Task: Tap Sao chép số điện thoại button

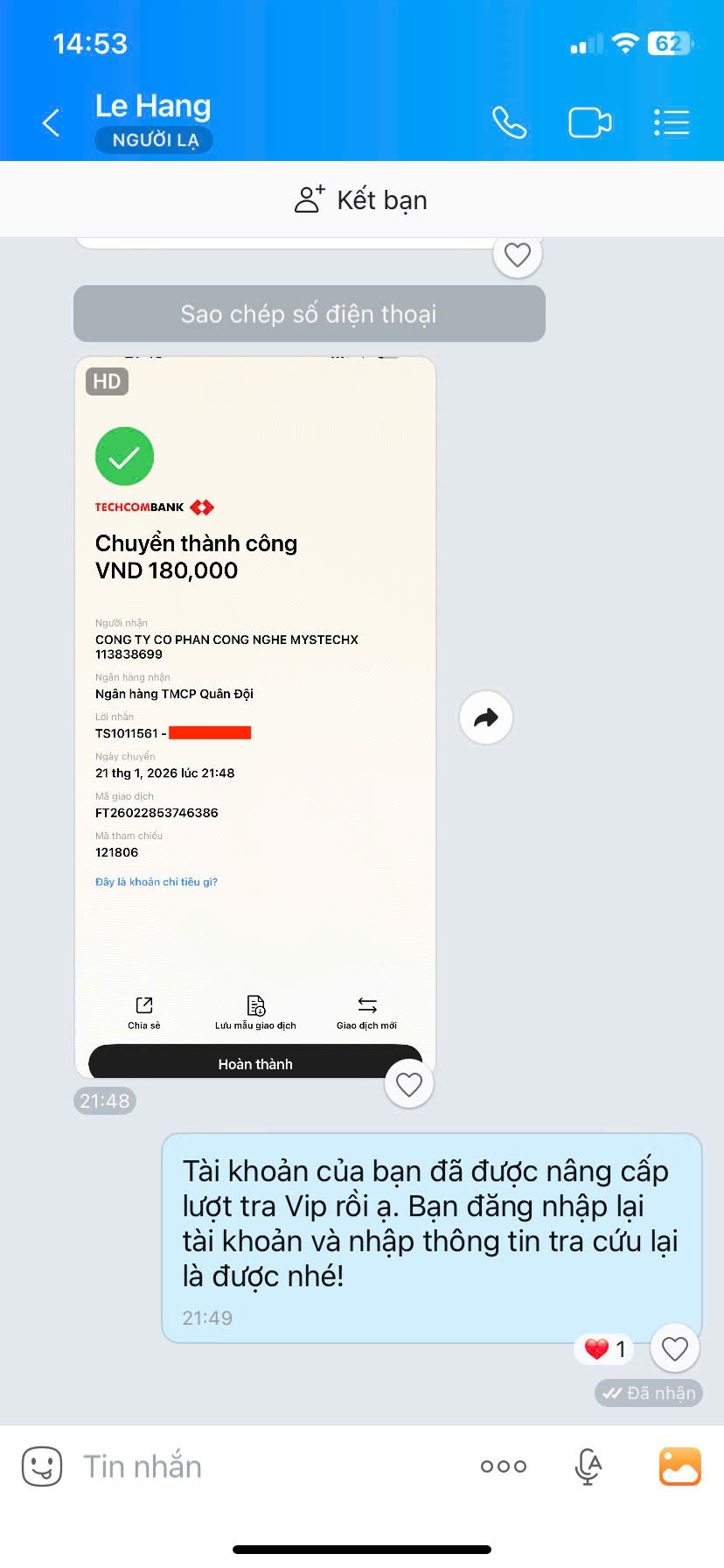Action: pos(309,313)
